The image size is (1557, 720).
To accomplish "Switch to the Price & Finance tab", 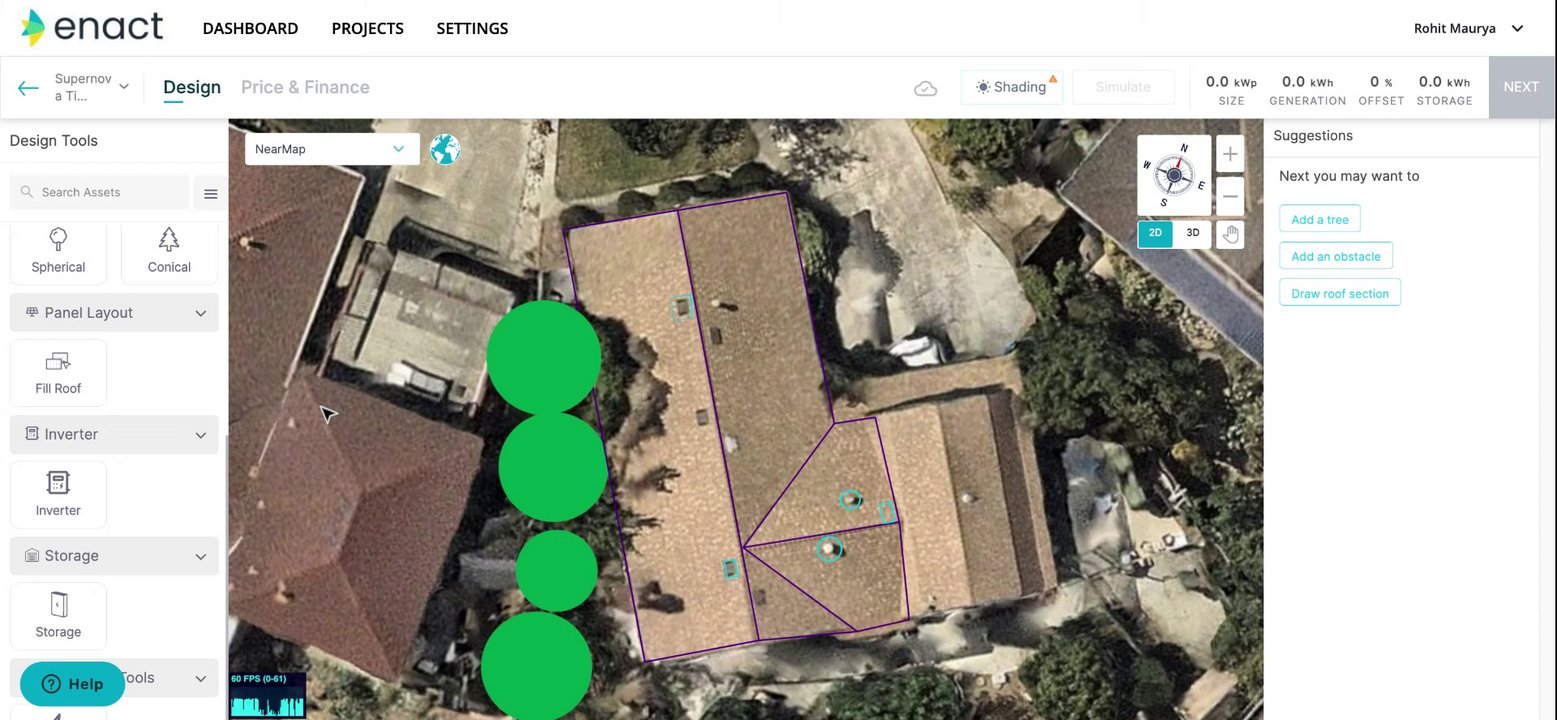I will tap(305, 87).
